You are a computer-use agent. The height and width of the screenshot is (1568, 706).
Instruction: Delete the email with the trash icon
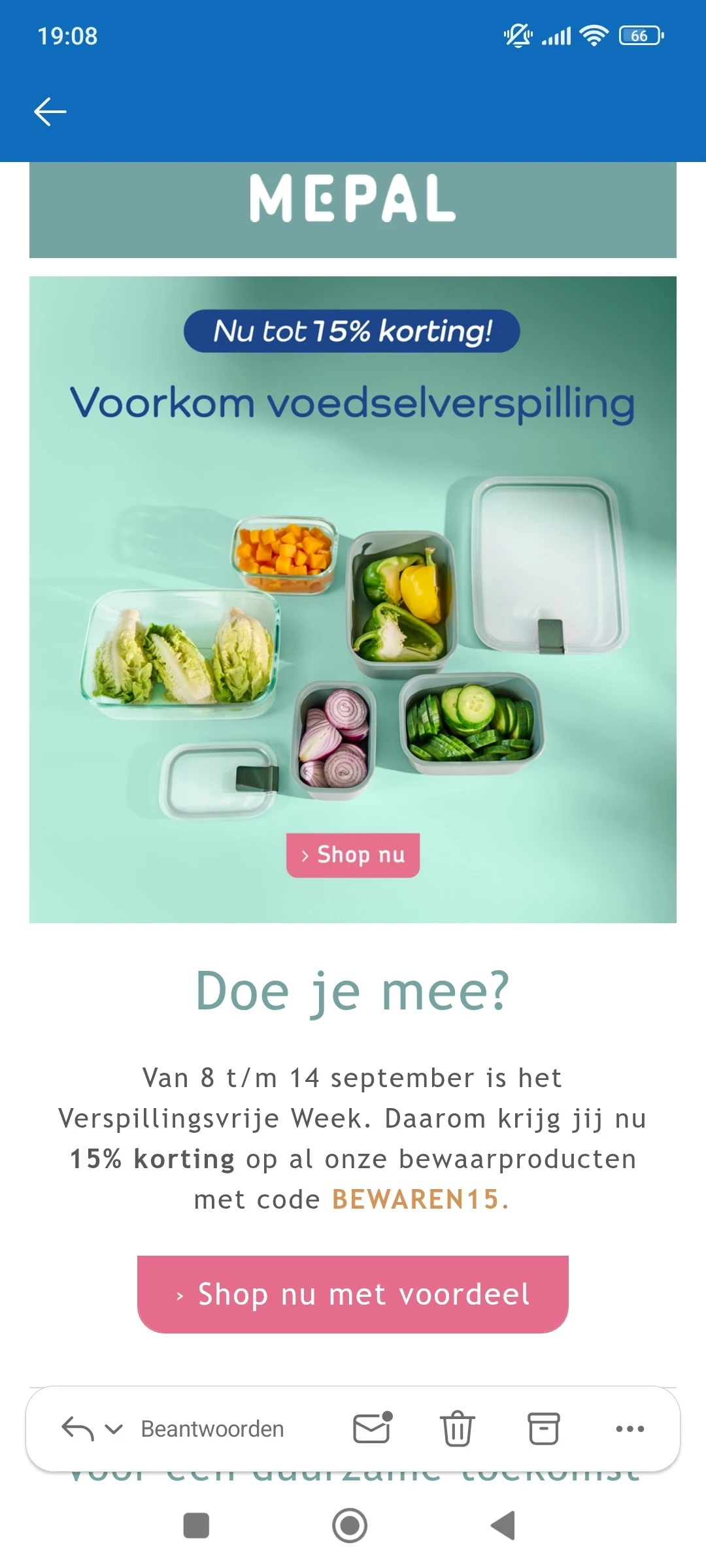(x=458, y=1428)
